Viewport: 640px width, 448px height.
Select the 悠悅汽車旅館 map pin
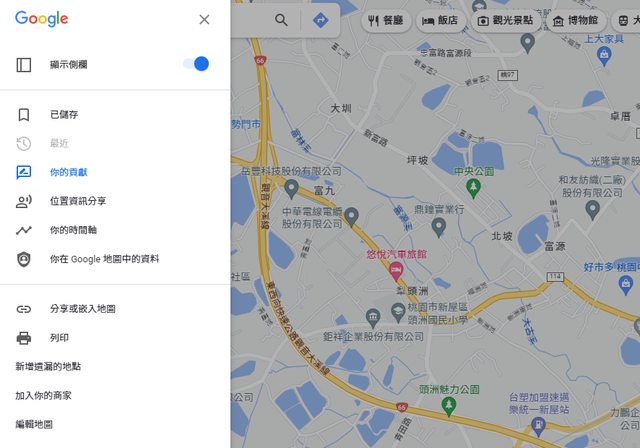pyautogui.click(x=396, y=270)
